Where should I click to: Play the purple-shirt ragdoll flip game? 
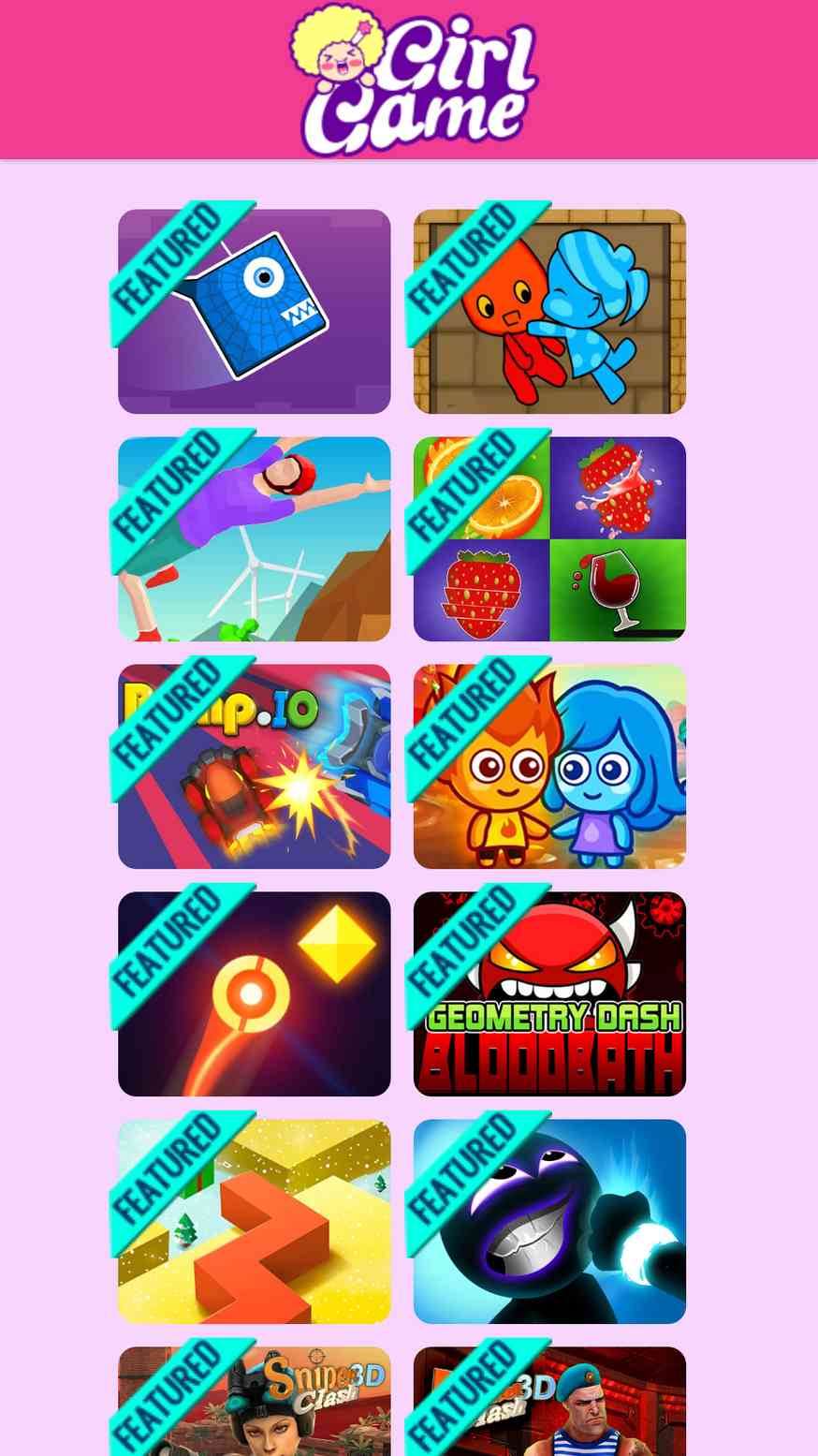click(x=254, y=538)
